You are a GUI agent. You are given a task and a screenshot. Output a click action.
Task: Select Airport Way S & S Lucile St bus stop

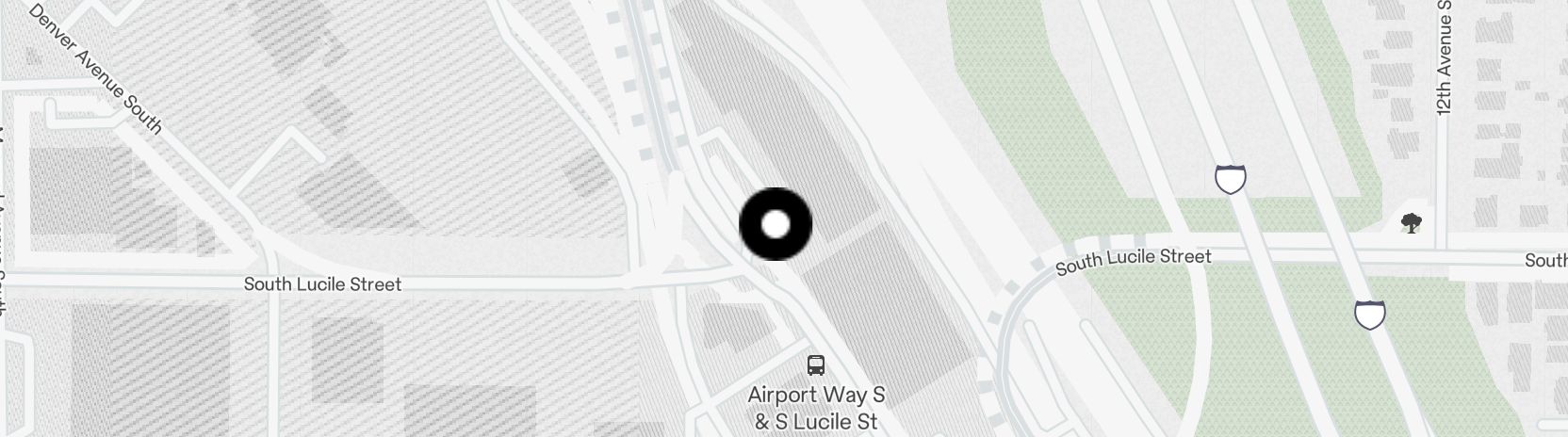tap(816, 364)
